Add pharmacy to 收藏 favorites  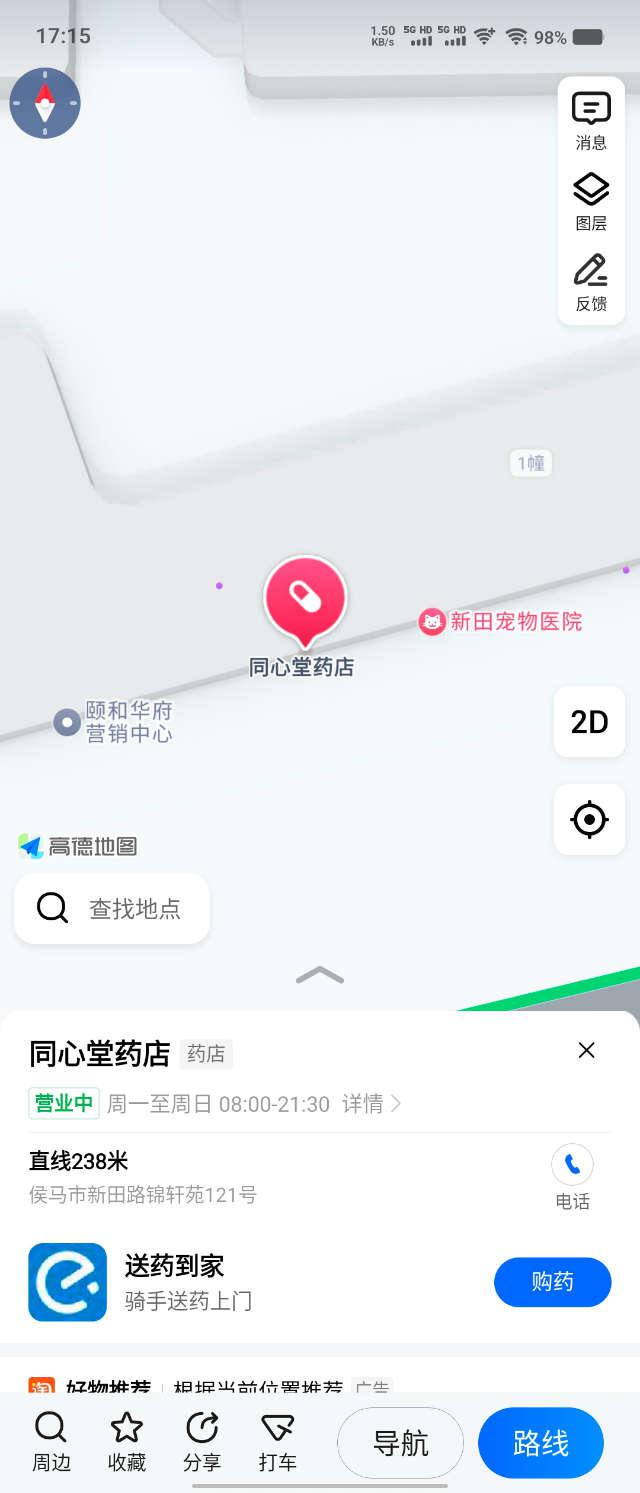click(127, 1441)
